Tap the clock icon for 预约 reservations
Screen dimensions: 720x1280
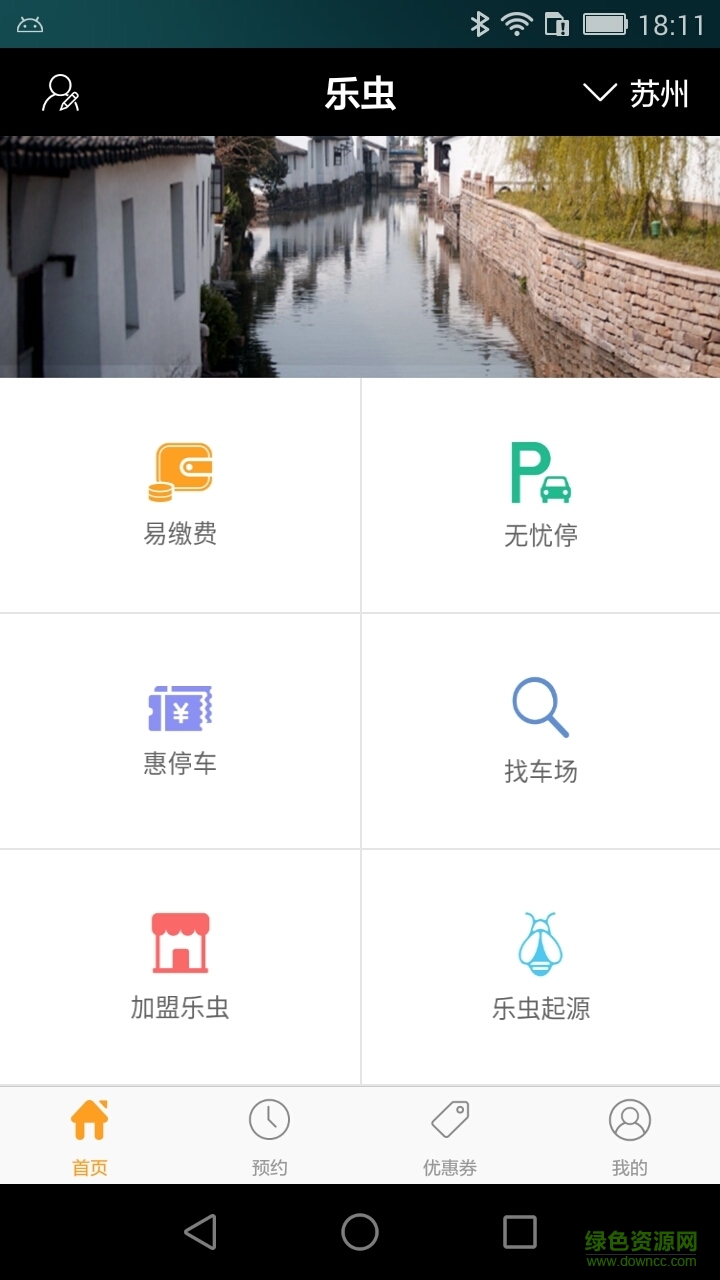pyautogui.click(x=270, y=1119)
